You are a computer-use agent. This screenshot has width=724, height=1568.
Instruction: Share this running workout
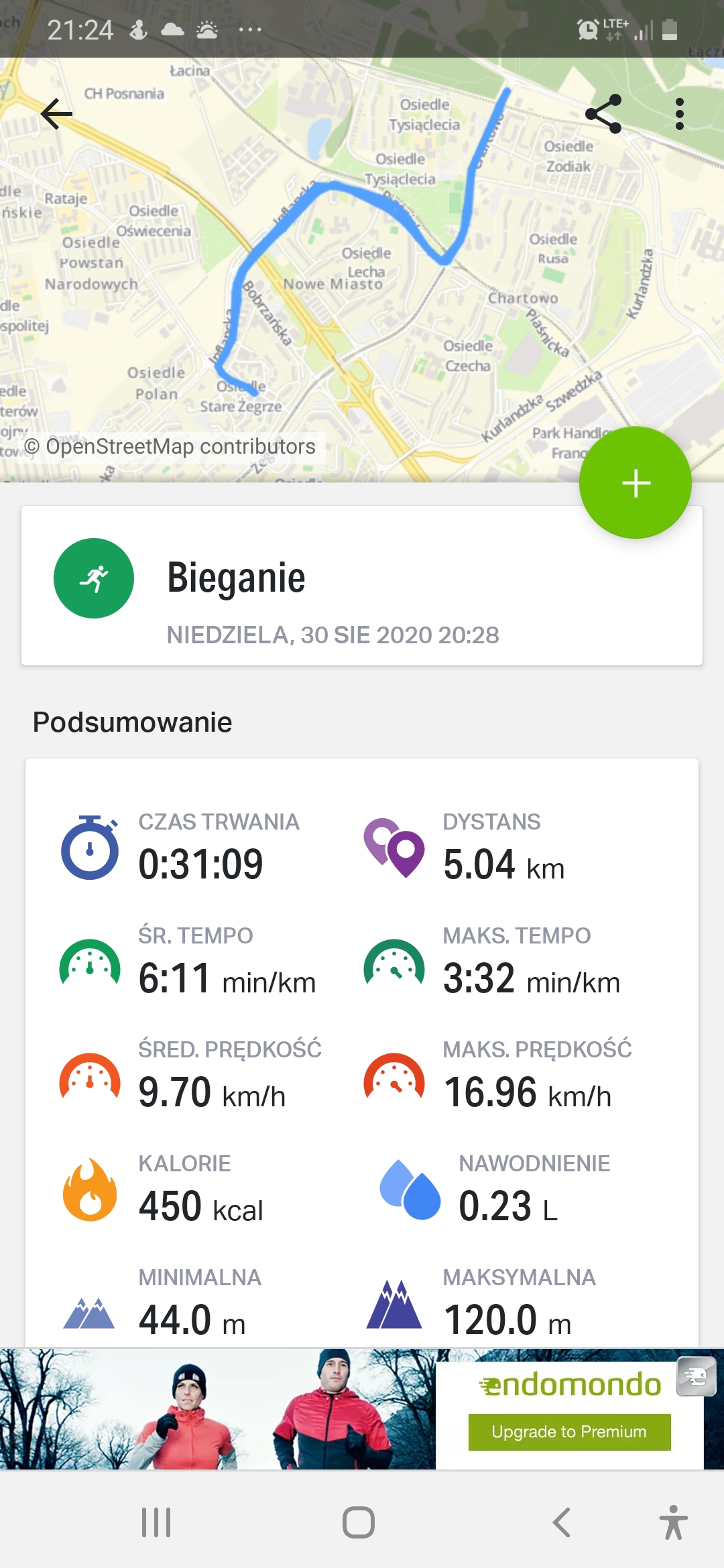pos(603,114)
